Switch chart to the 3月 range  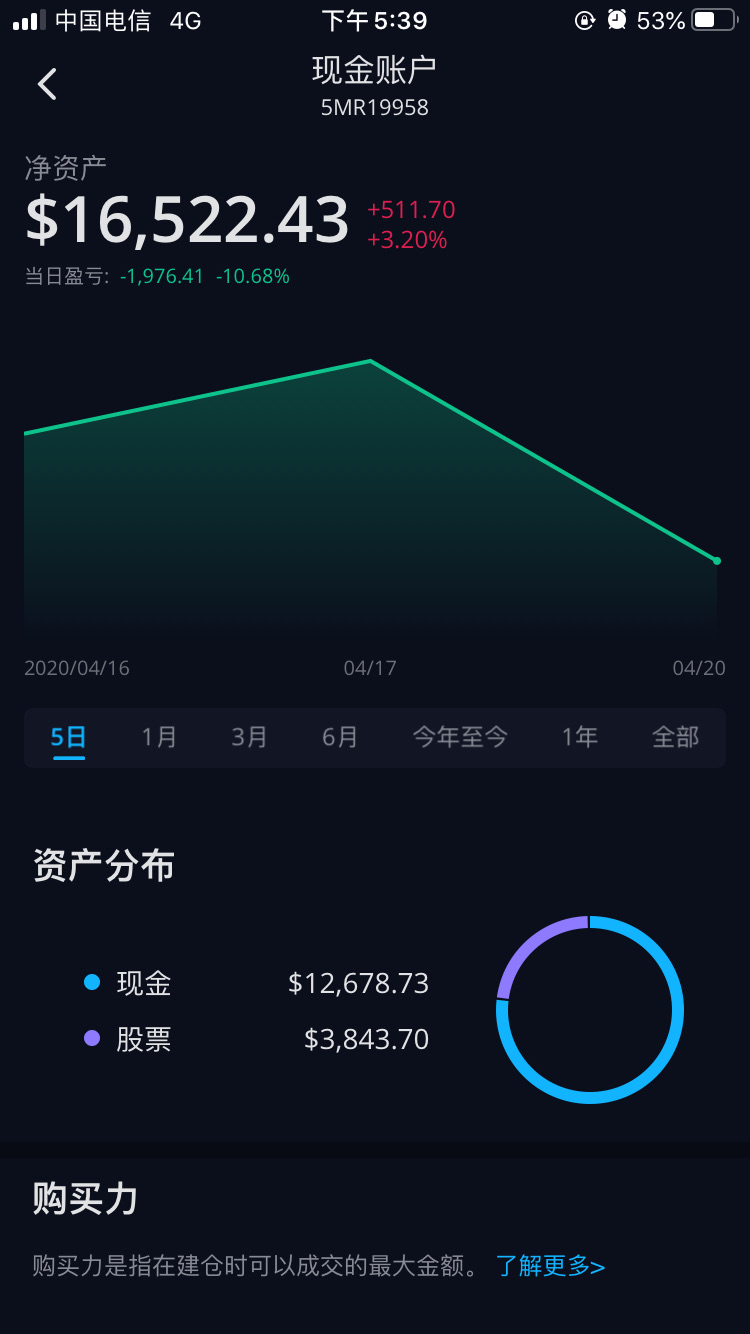(x=250, y=738)
